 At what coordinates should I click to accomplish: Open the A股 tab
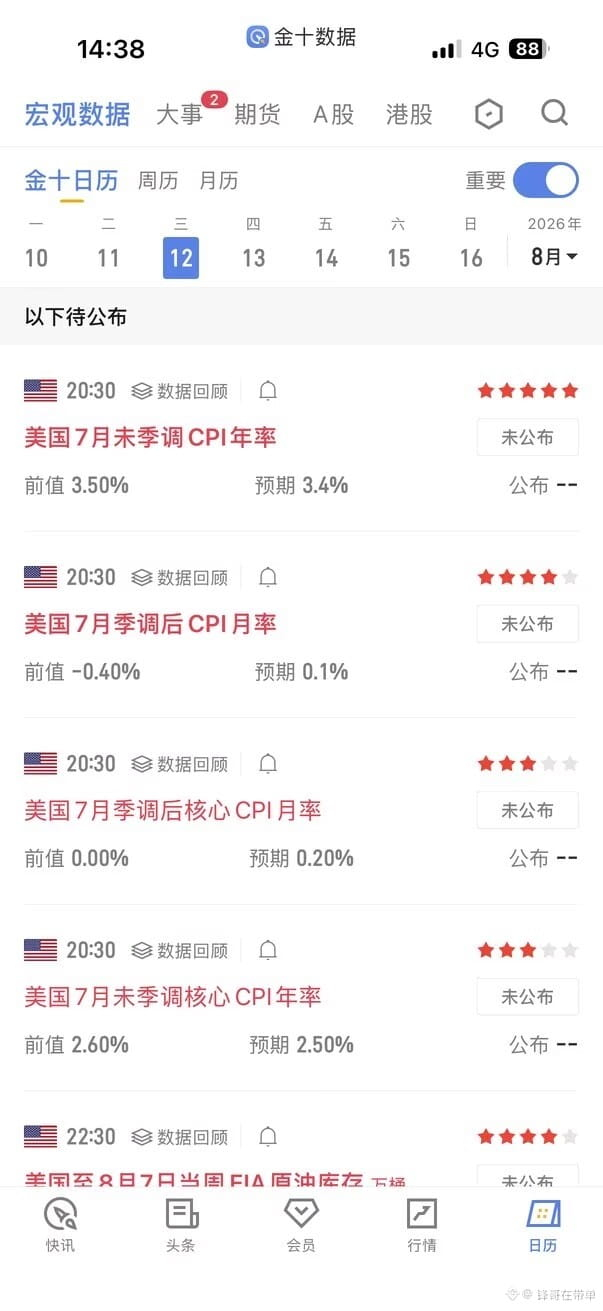tap(333, 114)
